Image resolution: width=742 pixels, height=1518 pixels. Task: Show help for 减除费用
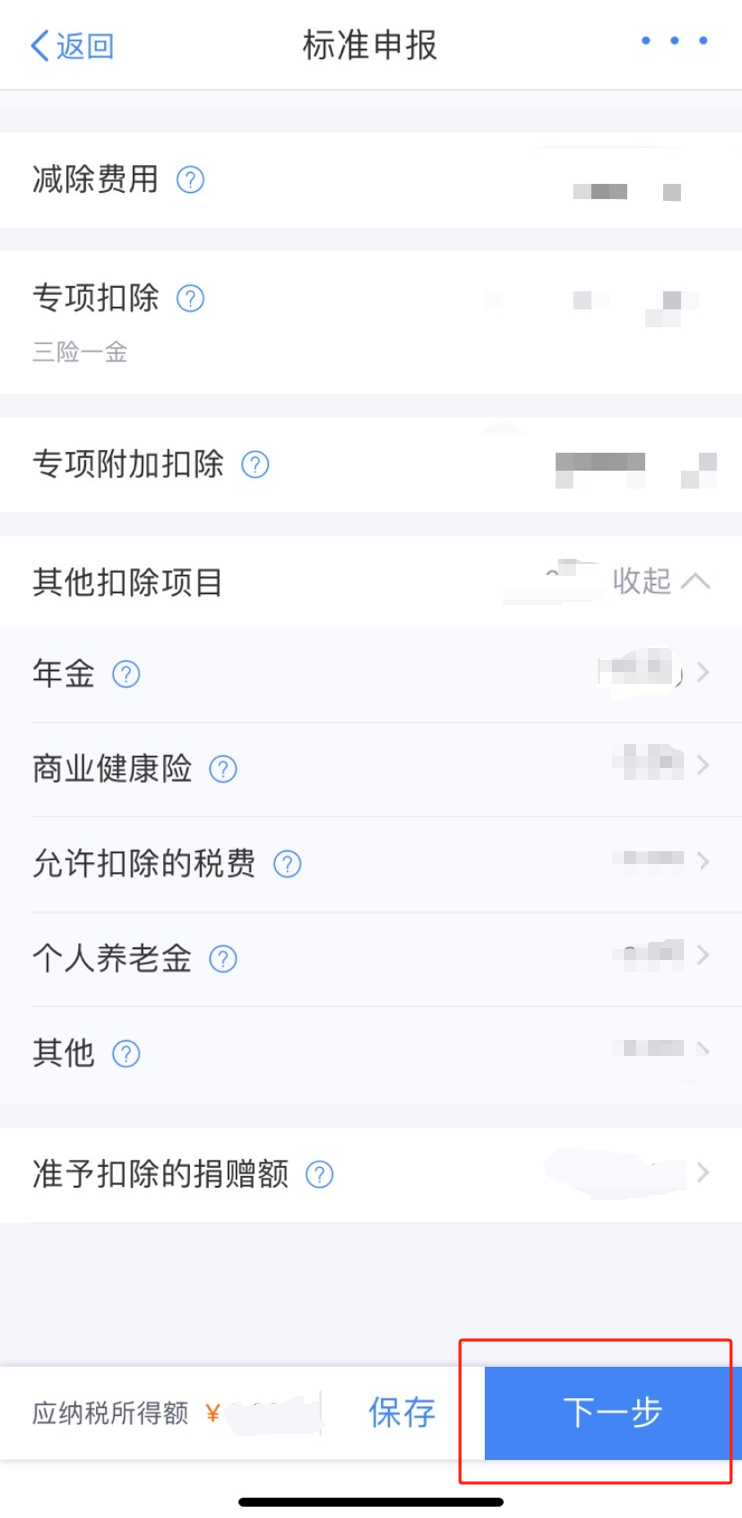pos(190,181)
